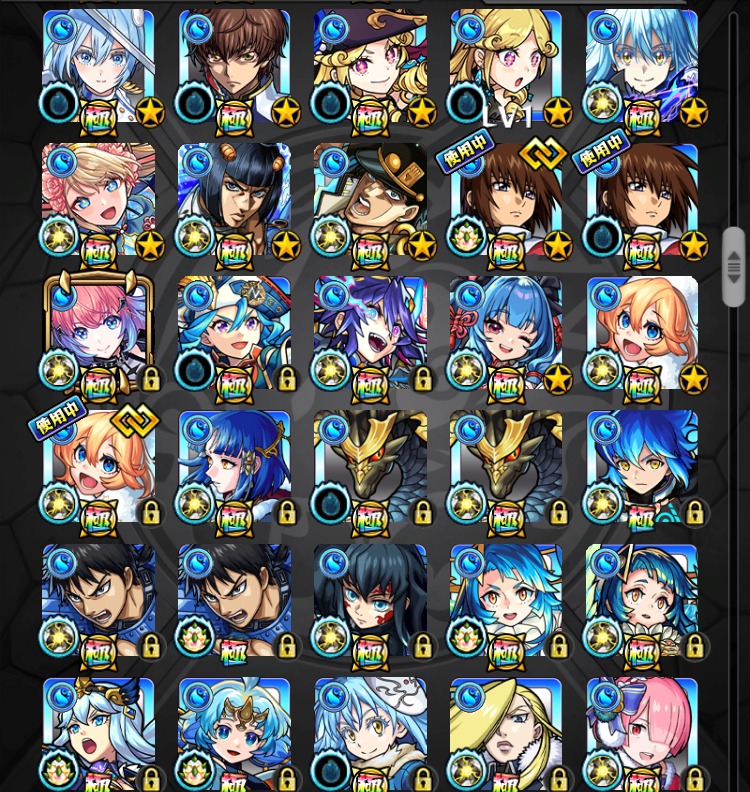
Task: Choose the spiky blue-haired character with yellow eyes
Action: coord(642,468)
